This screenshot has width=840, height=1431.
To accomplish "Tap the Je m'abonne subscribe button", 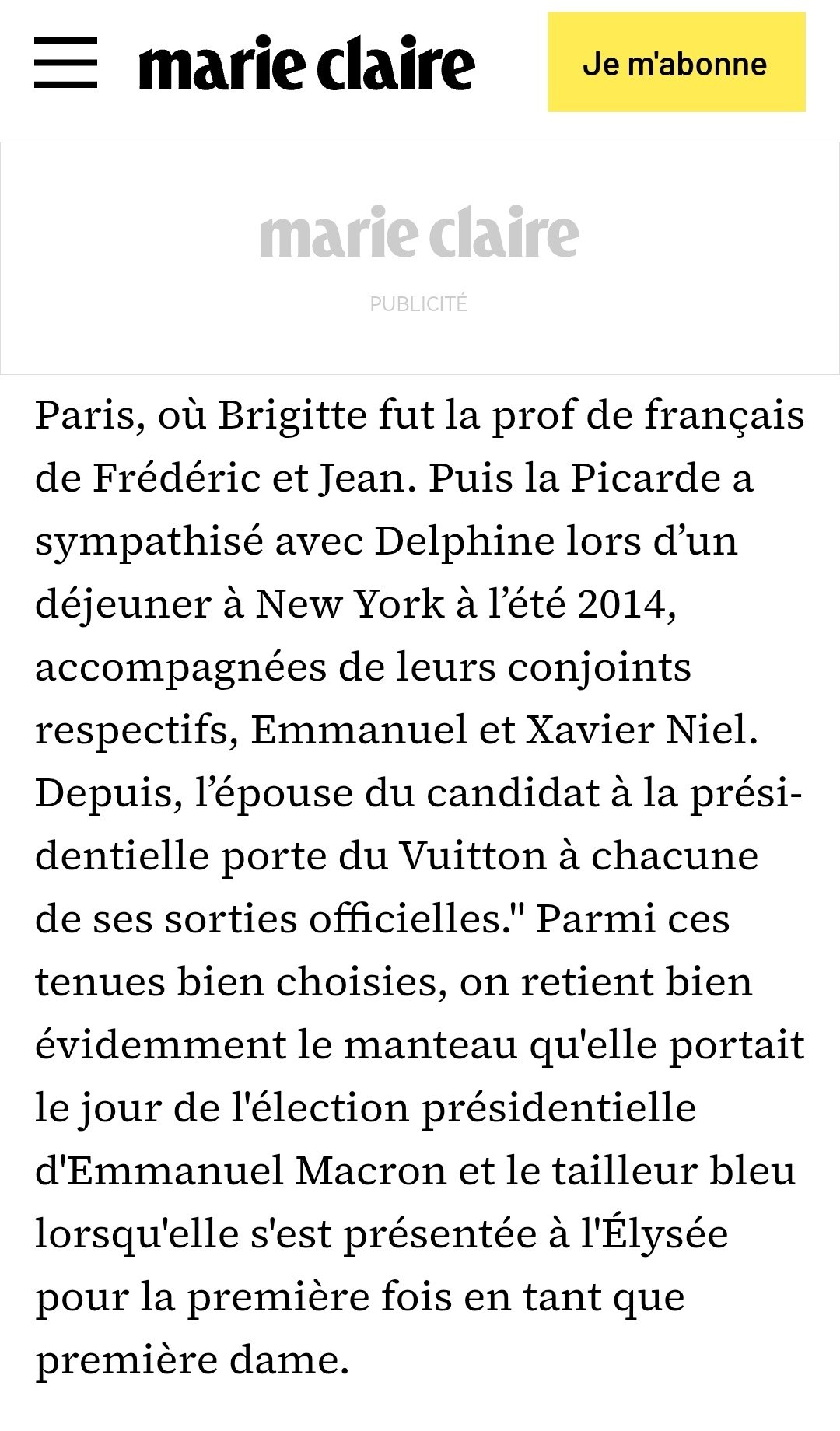I will (676, 63).
